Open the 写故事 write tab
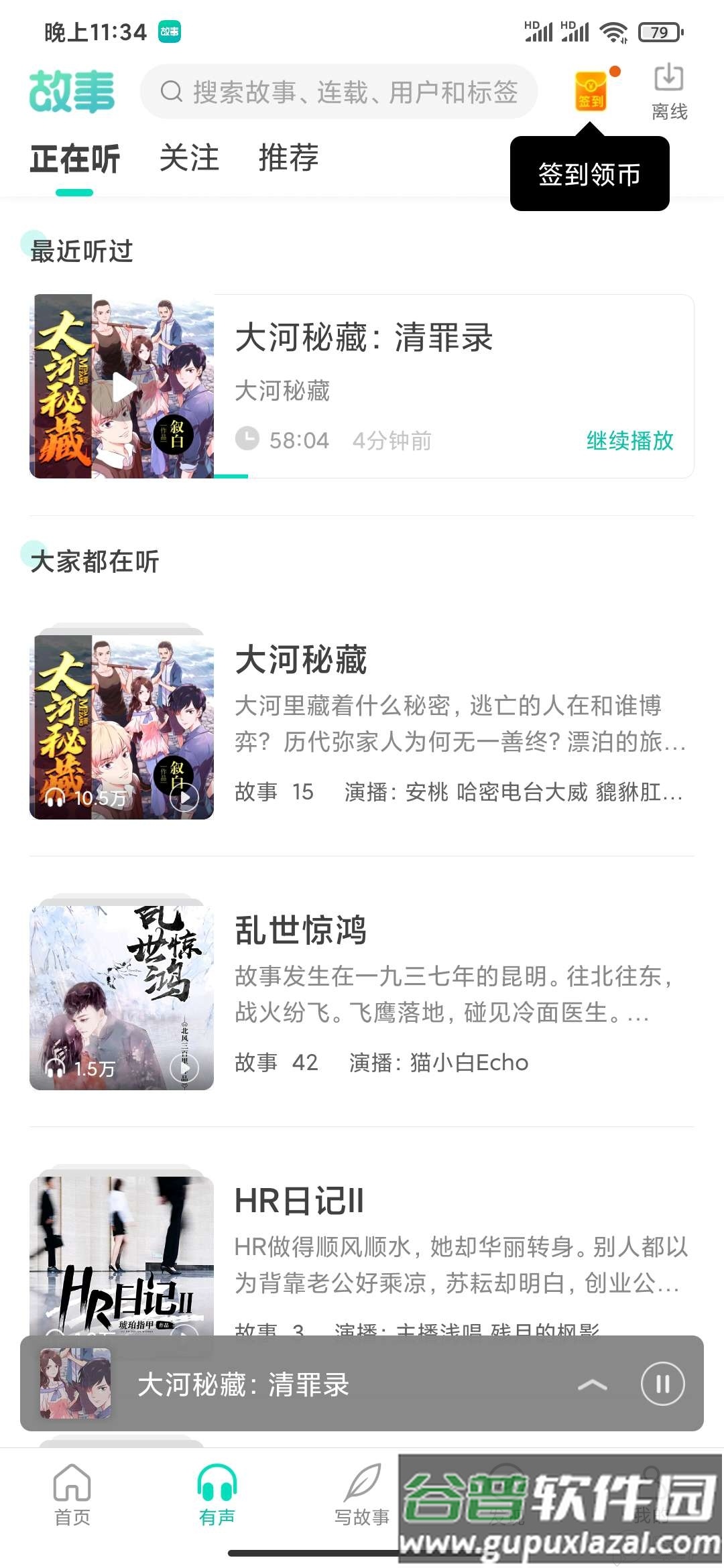 coord(362,1494)
